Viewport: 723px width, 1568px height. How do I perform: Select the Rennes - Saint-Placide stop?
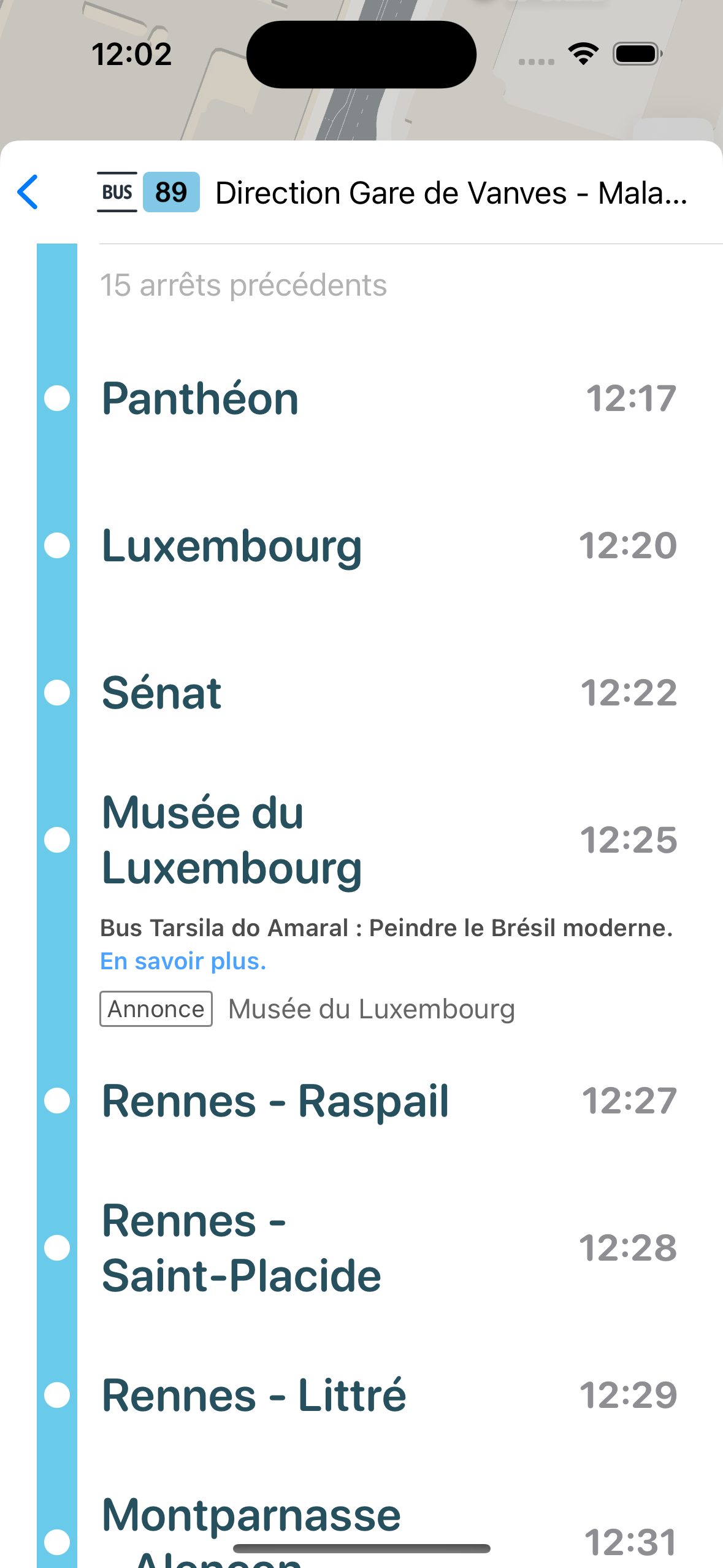click(x=380, y=1248)
